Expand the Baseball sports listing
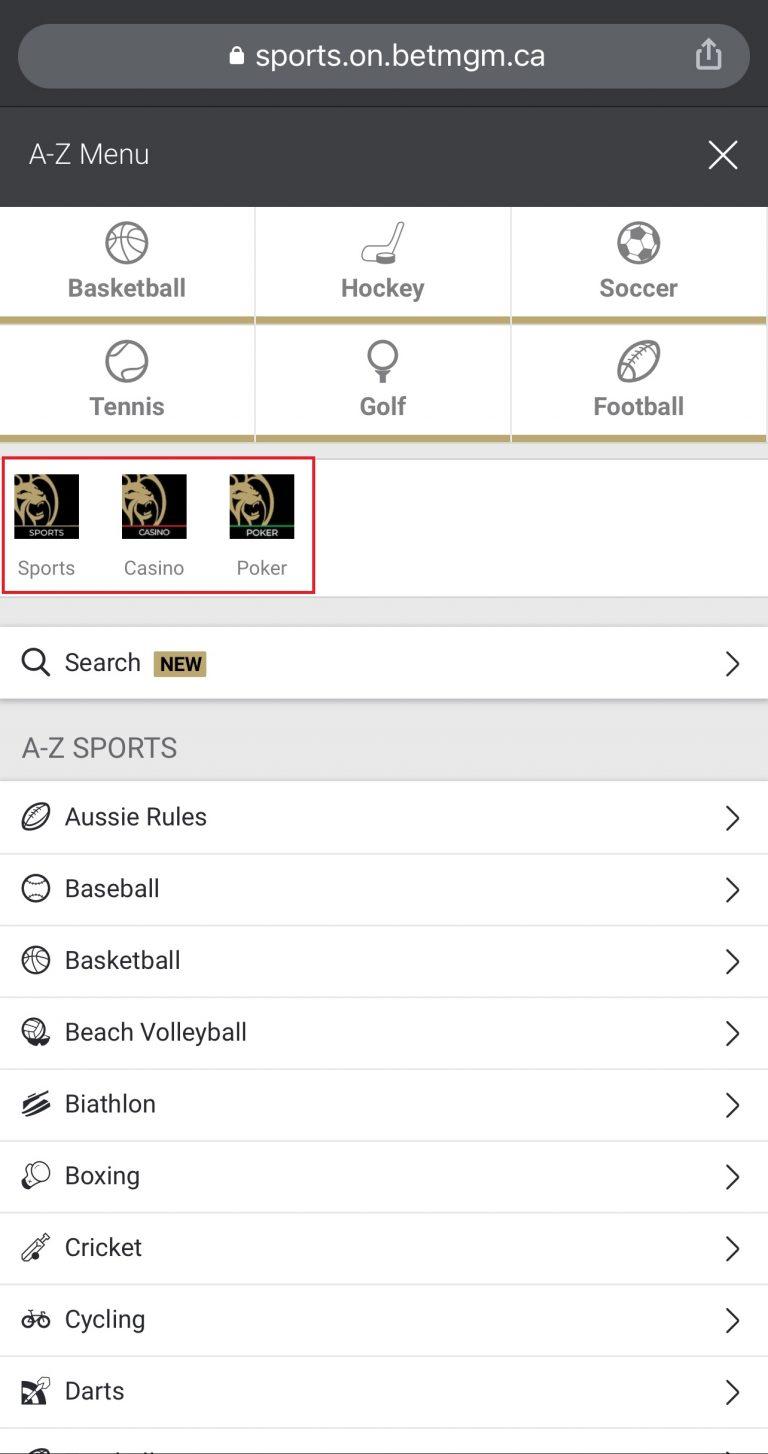This screenshot has width=768, height=1454. click(384, 889)
